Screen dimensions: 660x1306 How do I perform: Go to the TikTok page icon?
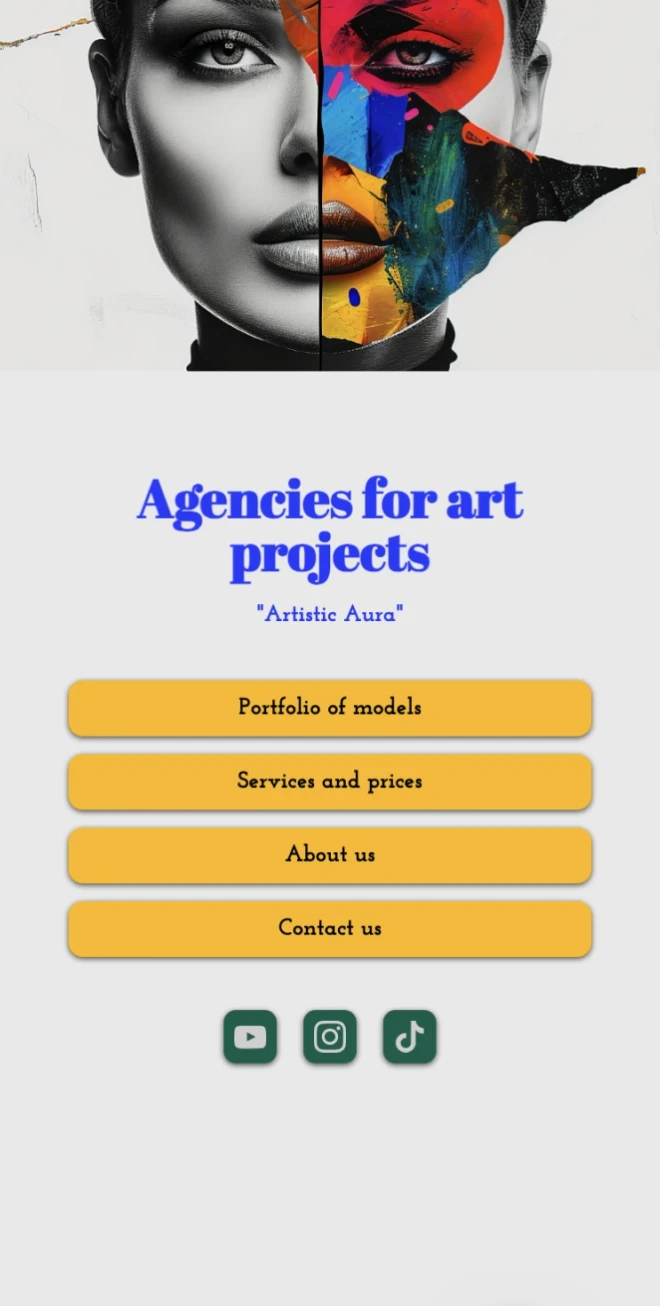pos(410,1037)
